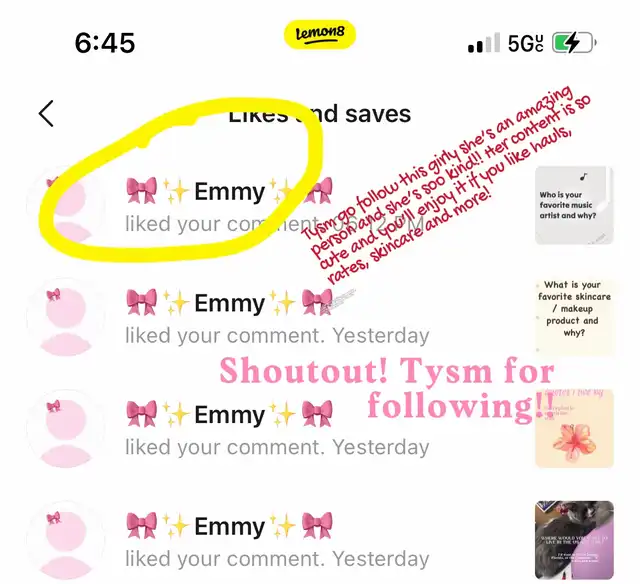Open the pink flower post thumbnail
The width and height of the screenshot is (640, 584).
point(573,430)
